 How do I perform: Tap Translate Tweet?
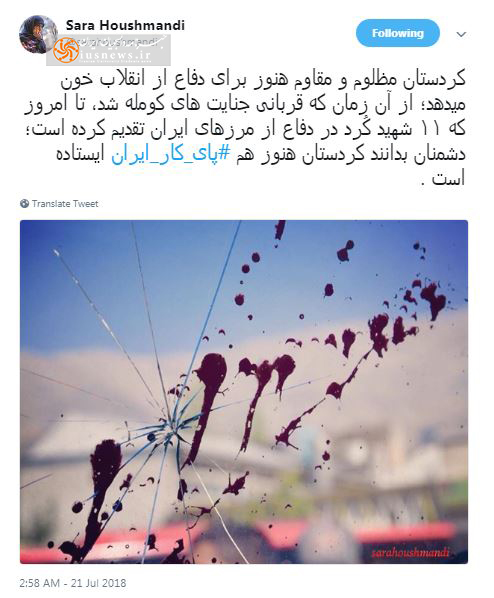point(60,204)
